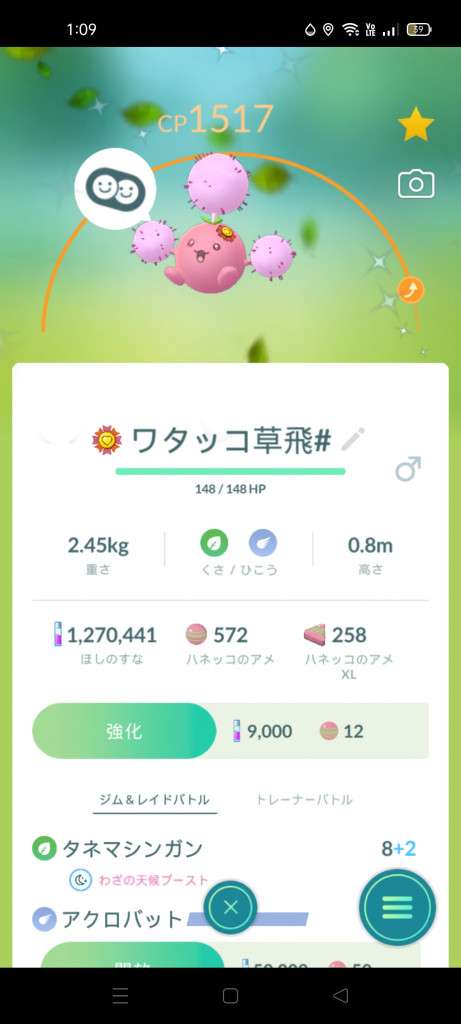Viewport: 461px width, 1024px height.
Task: Tap the buddy smiley faces bubble
Action: pyautogui.click(x=116, y=189)
